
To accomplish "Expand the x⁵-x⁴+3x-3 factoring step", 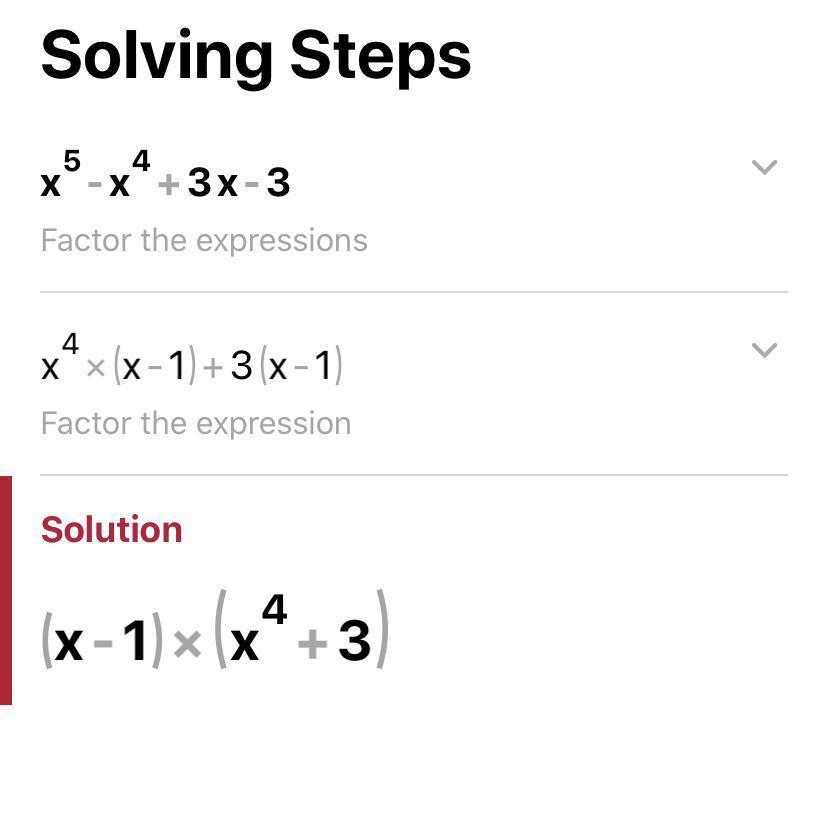I will [764, 167].
